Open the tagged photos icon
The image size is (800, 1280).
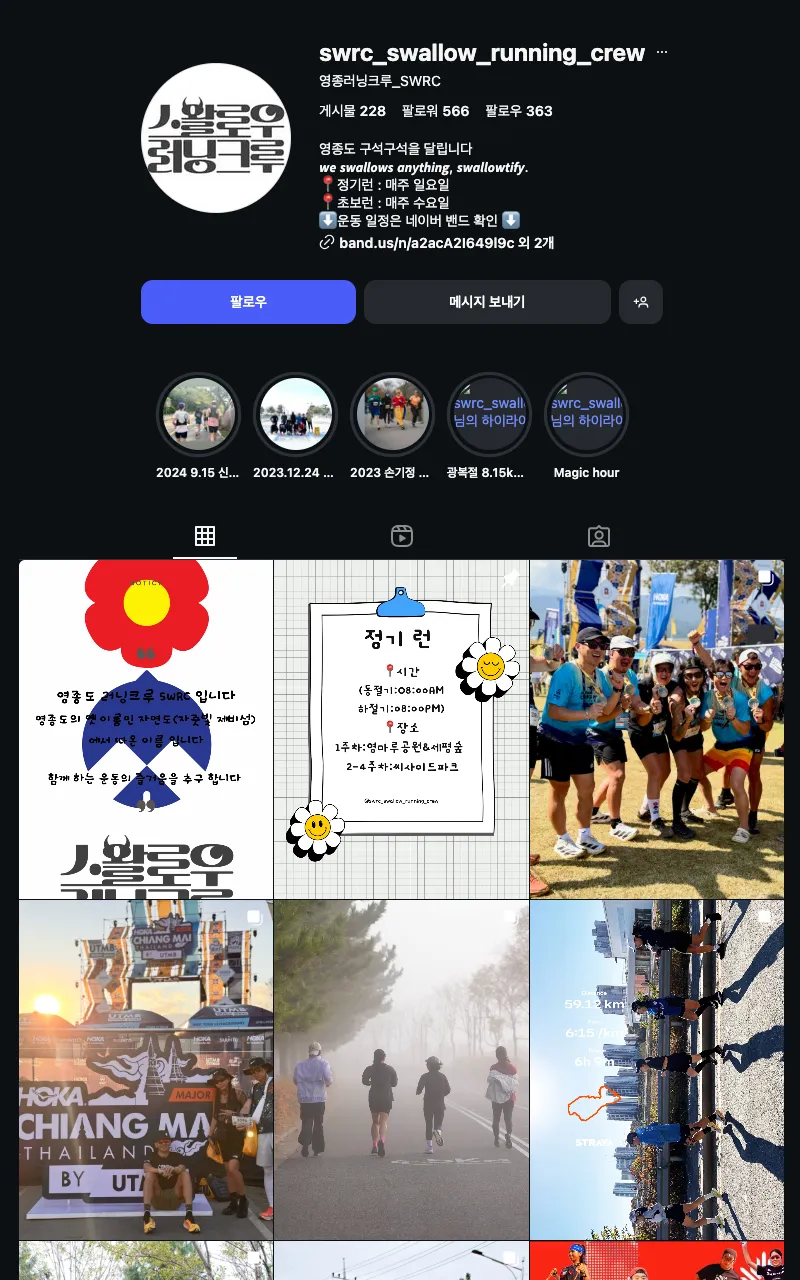coord(598,536)
